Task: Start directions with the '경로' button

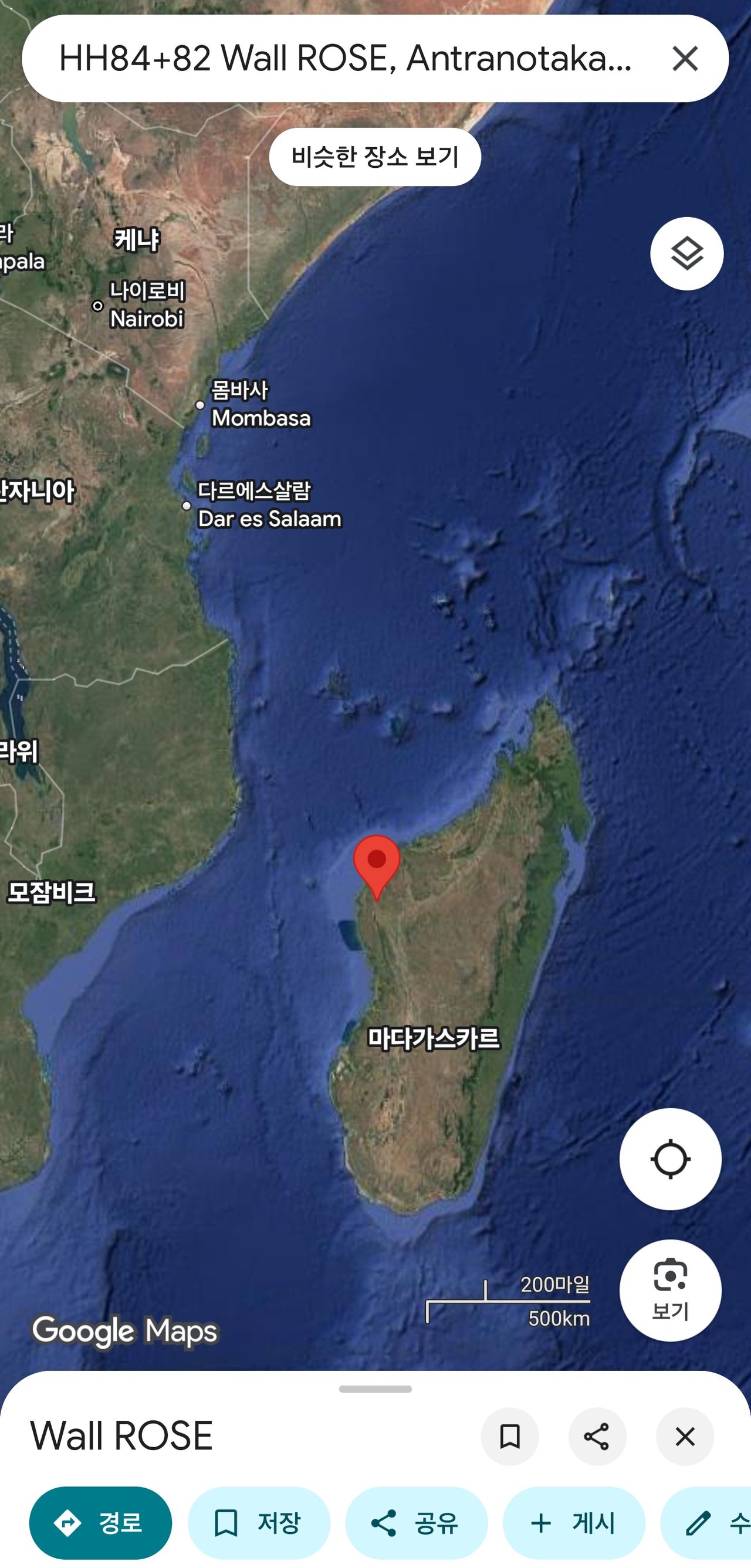Action: coord(100,1523)
